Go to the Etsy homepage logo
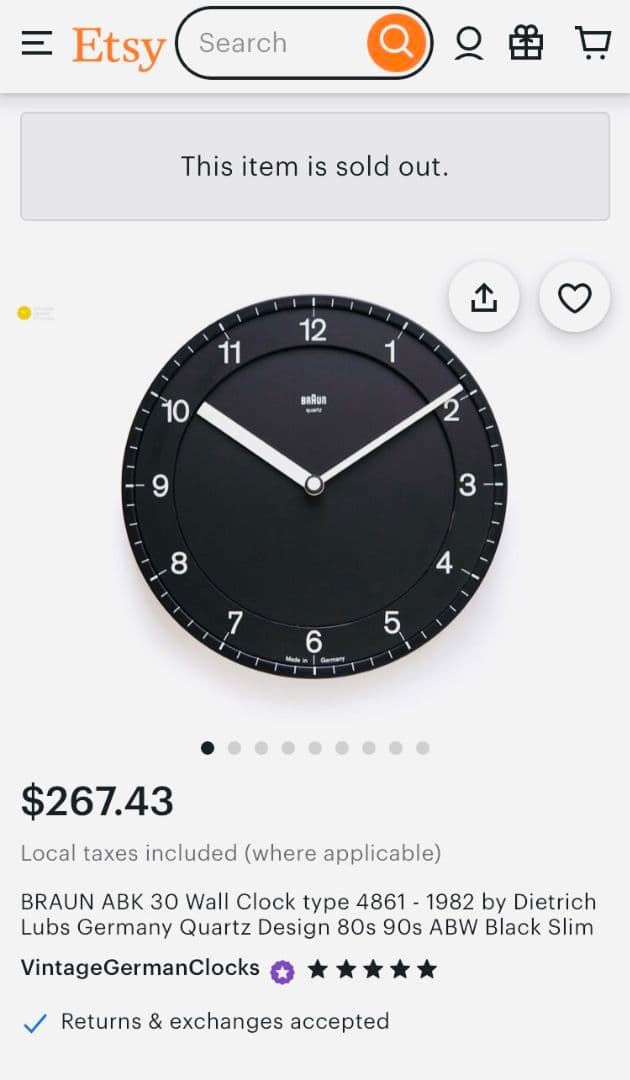Image resolution: width=630 pixels, height=1080 pixels. coord(118,45)
